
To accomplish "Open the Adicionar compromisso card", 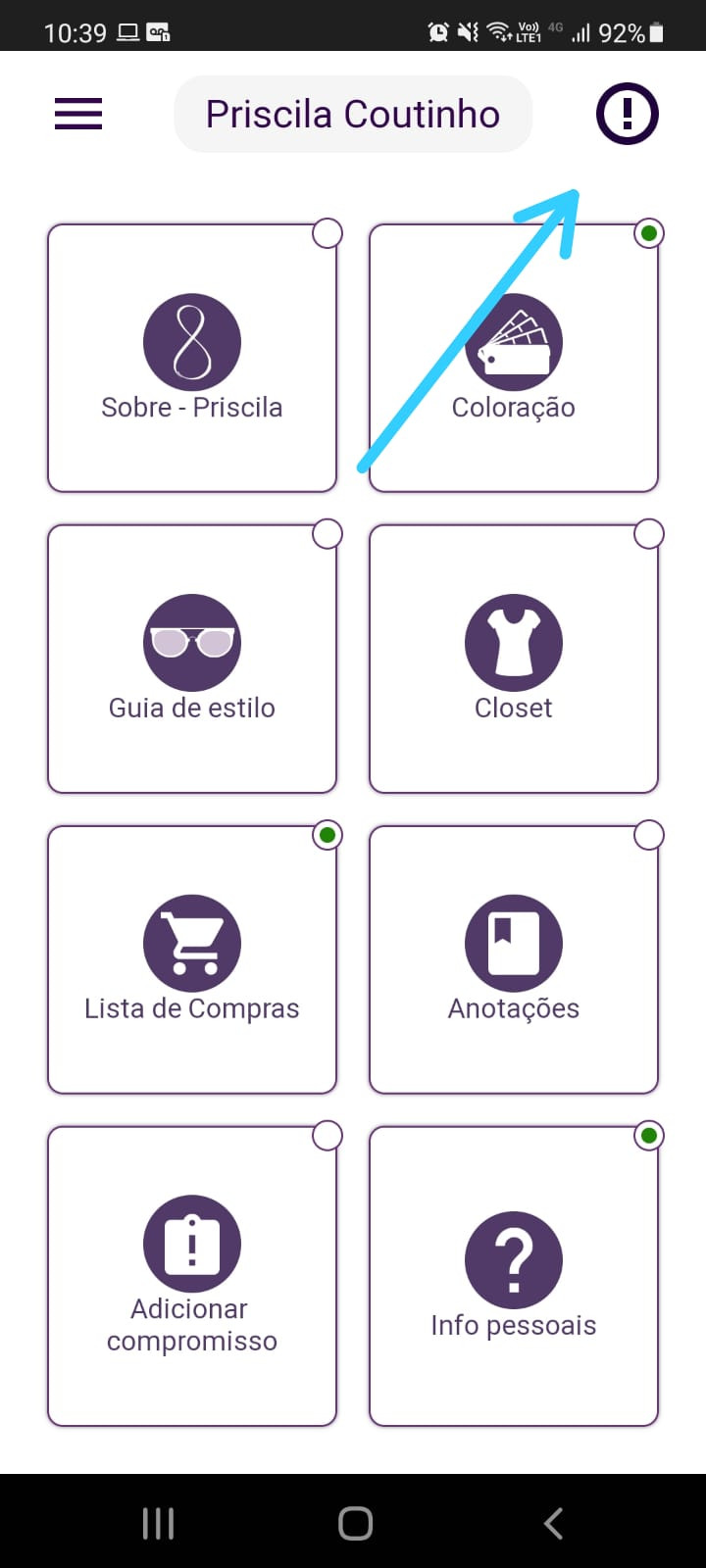I will tap(192, 1276).
